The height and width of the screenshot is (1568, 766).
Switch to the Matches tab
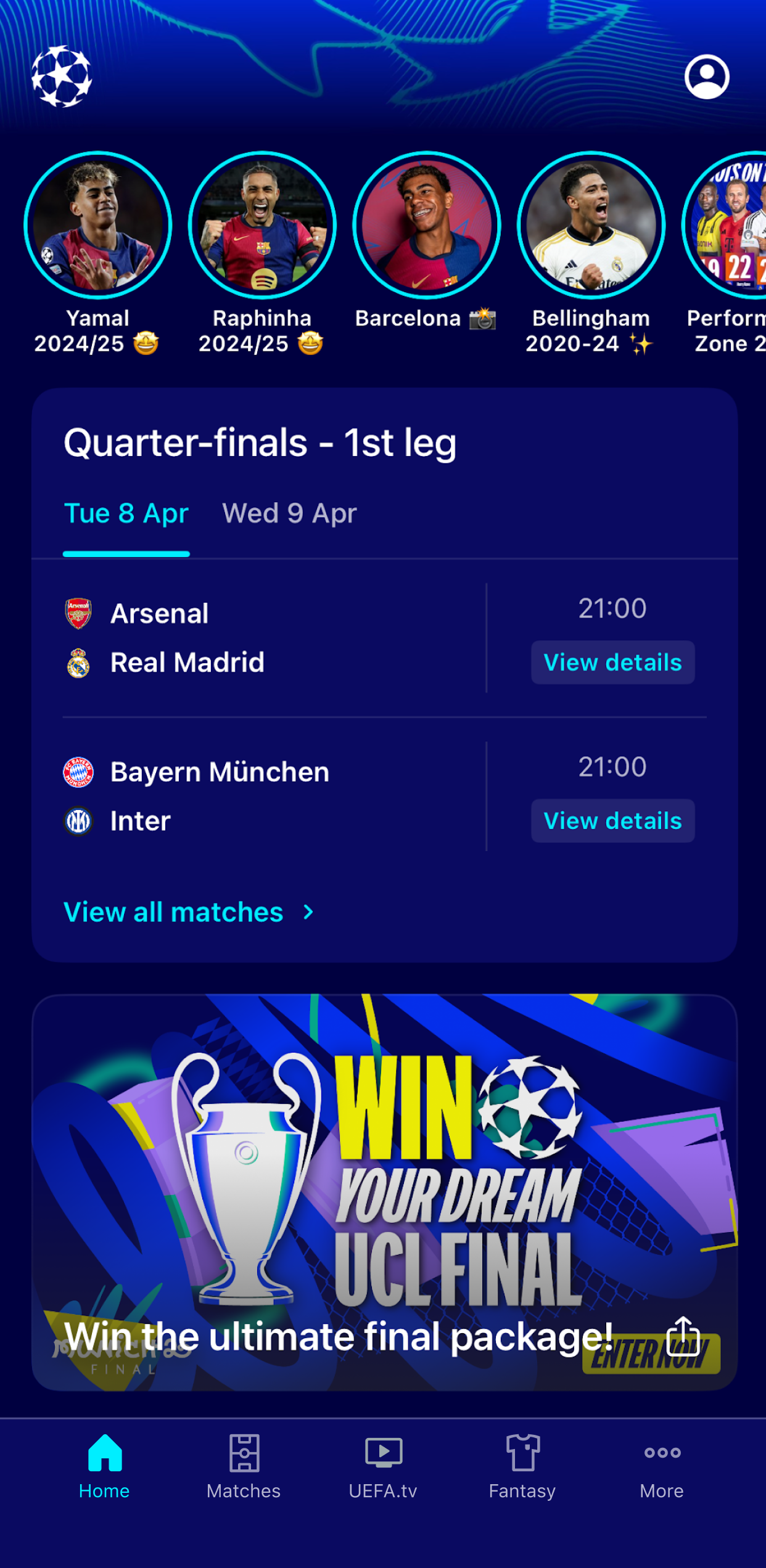244,1467
